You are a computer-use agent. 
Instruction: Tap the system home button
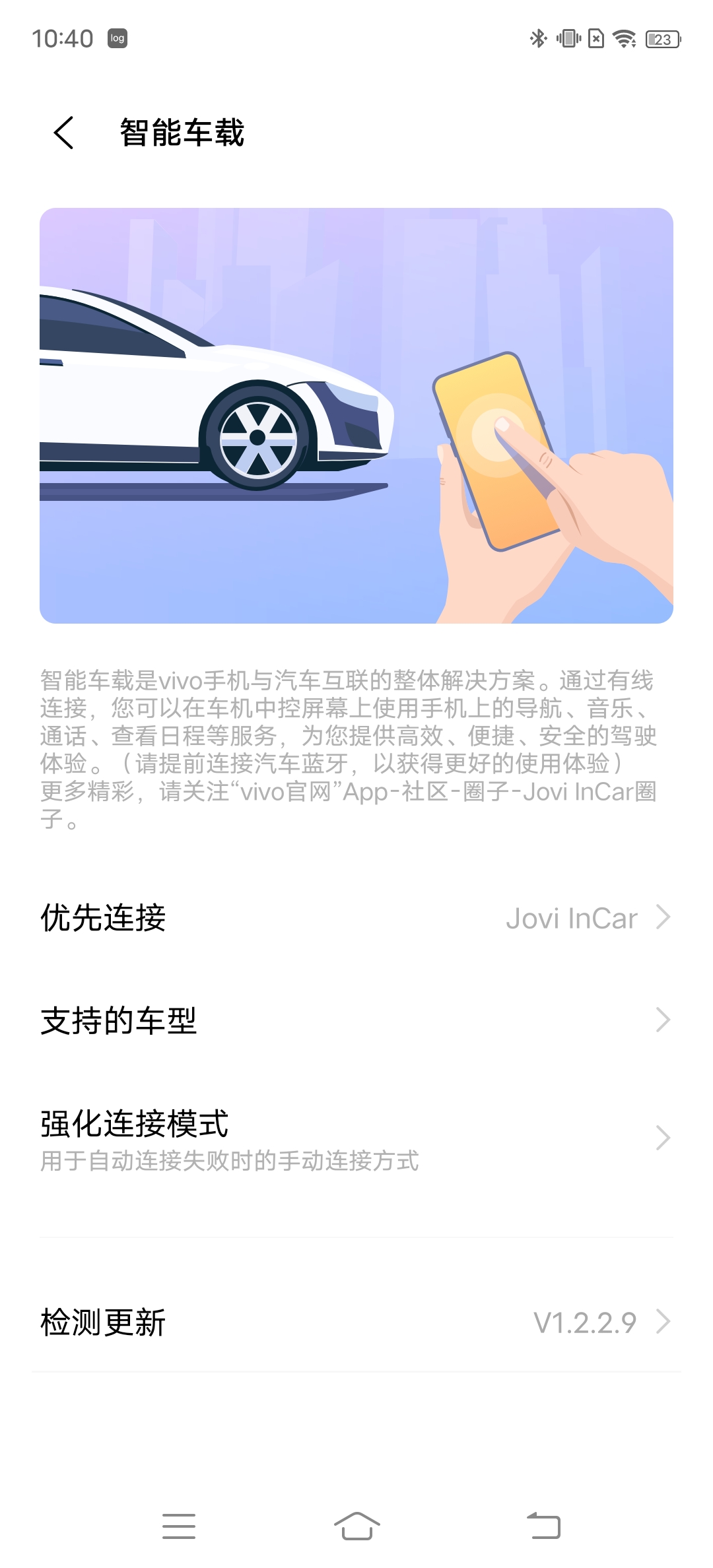coord(356,1526)
